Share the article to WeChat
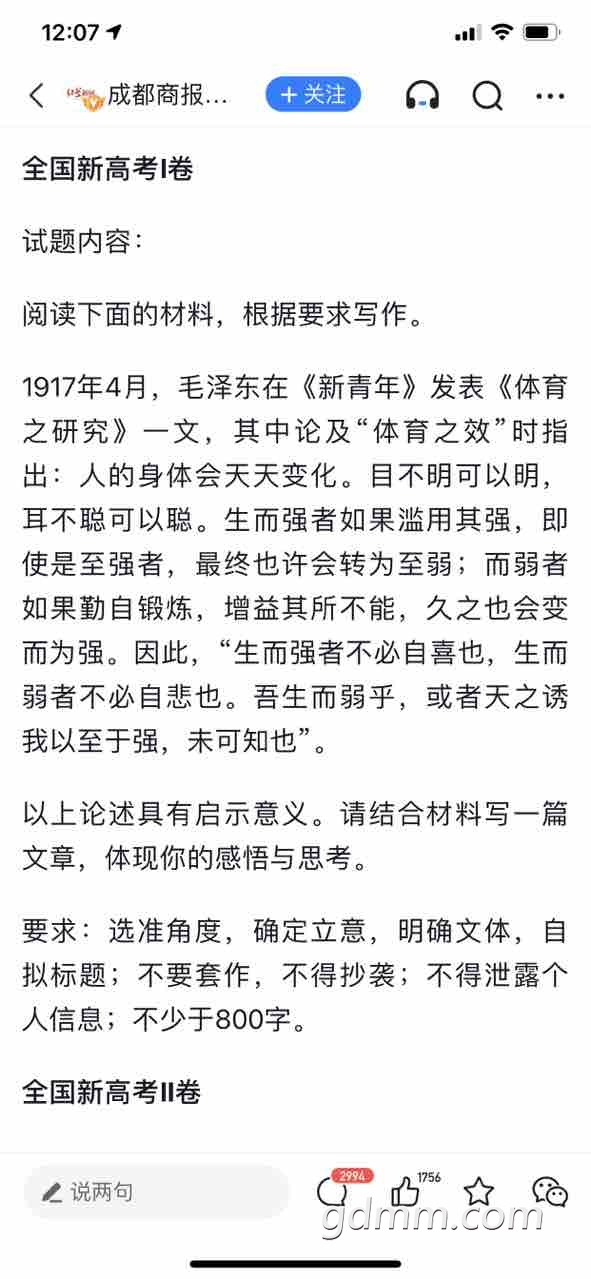The image size is (591, 1279). click(549, 1191)
